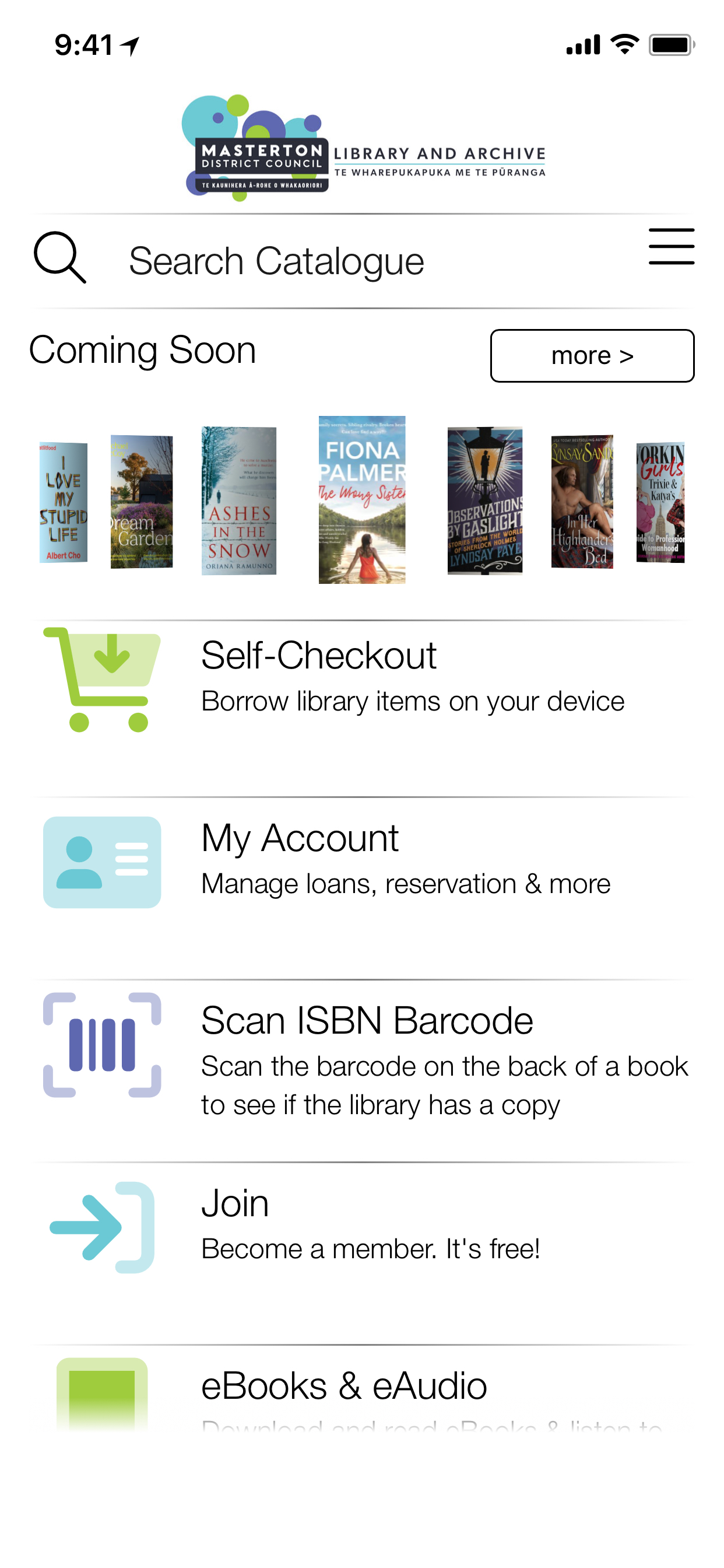724x1568 pixels.
Task: Open Fiona Palmer's The Wrong Sister cover
Action: click(x=361, y=499)
